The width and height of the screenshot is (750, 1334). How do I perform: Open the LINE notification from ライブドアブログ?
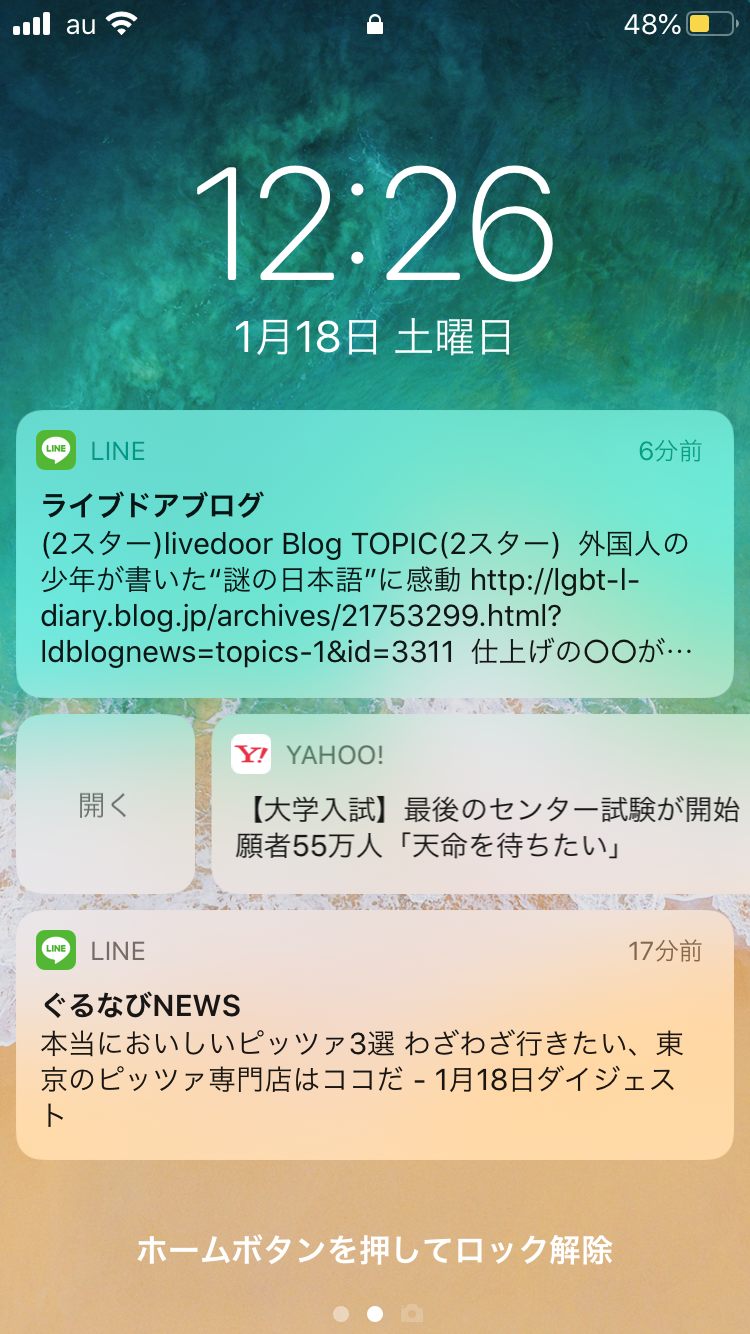[374, 555]
